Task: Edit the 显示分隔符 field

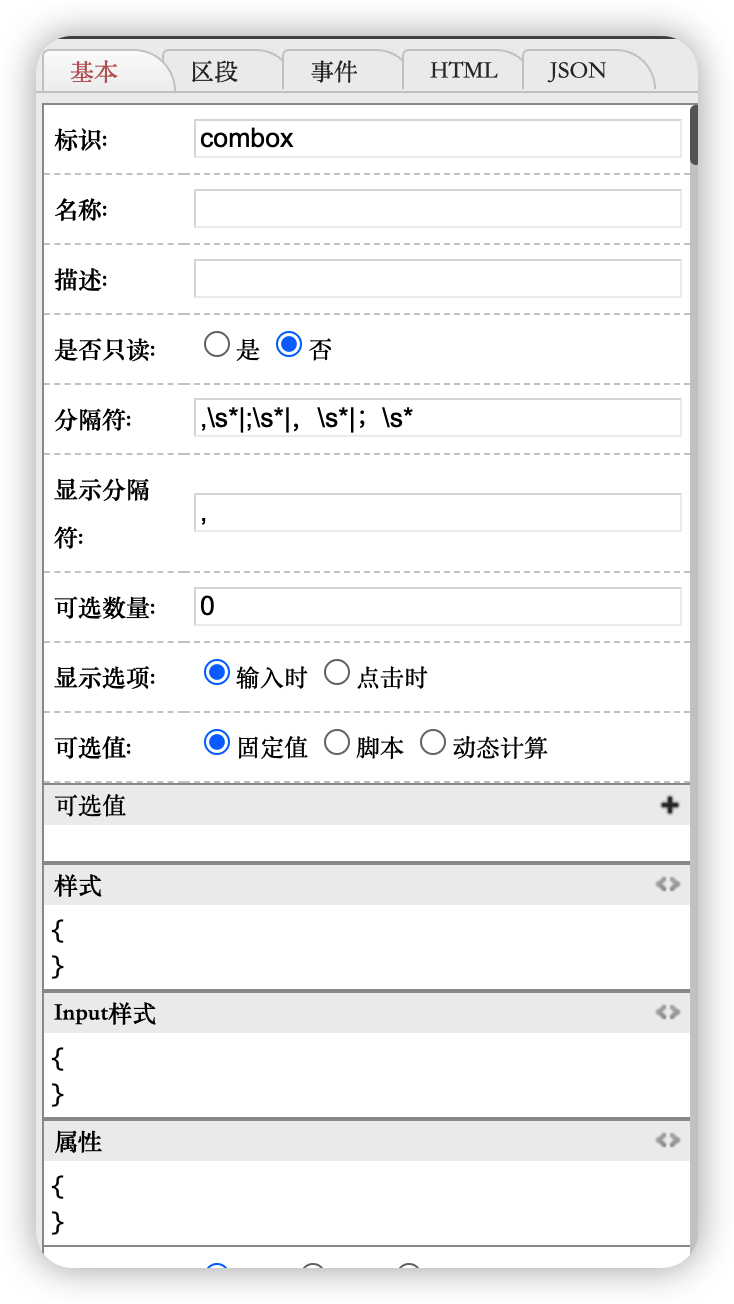Action: [x=437, y=513]
